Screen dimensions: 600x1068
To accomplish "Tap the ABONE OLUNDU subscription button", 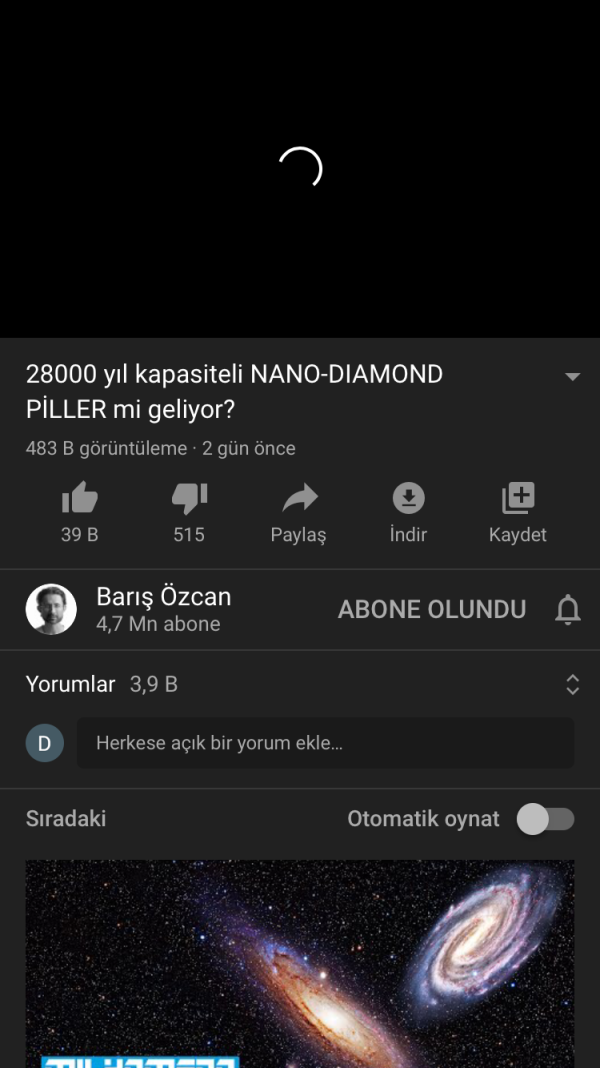I will click(x=432, y=609).
